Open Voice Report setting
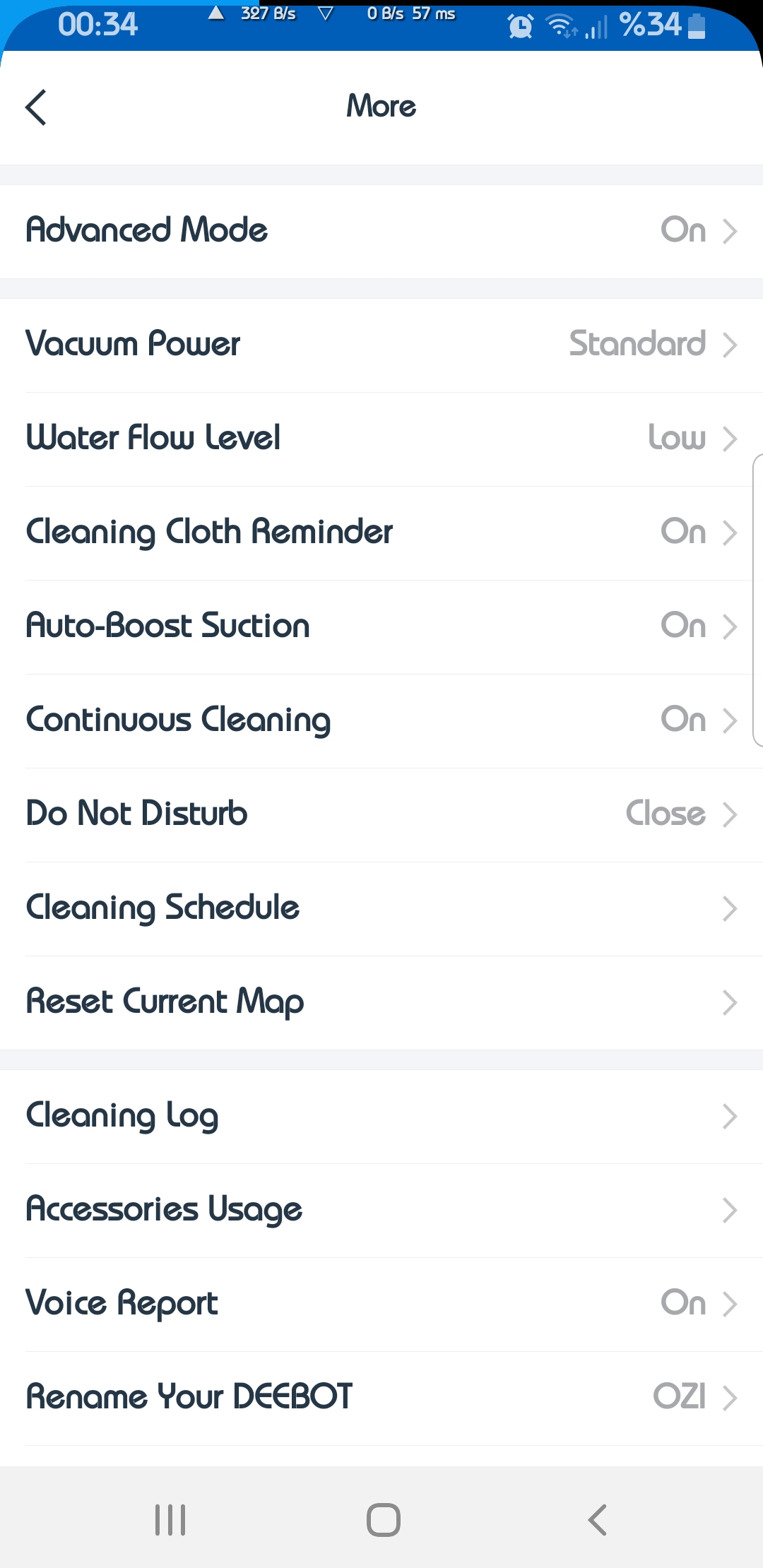The width and height of the screenshot is (763, 1568). 381,1304
